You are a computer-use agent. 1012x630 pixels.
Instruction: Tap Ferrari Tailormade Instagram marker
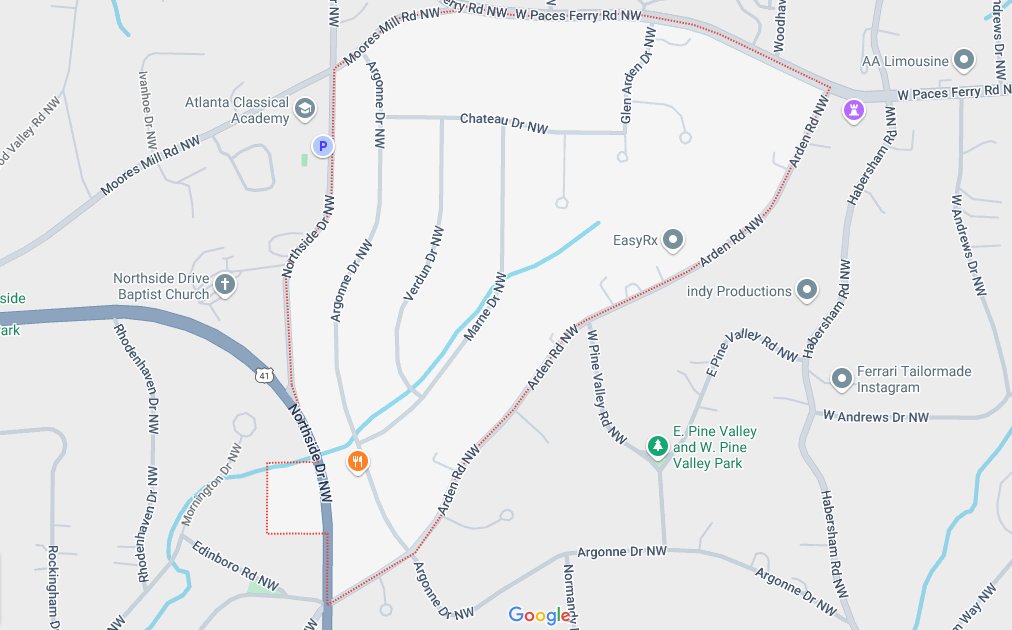click(843, 379)
